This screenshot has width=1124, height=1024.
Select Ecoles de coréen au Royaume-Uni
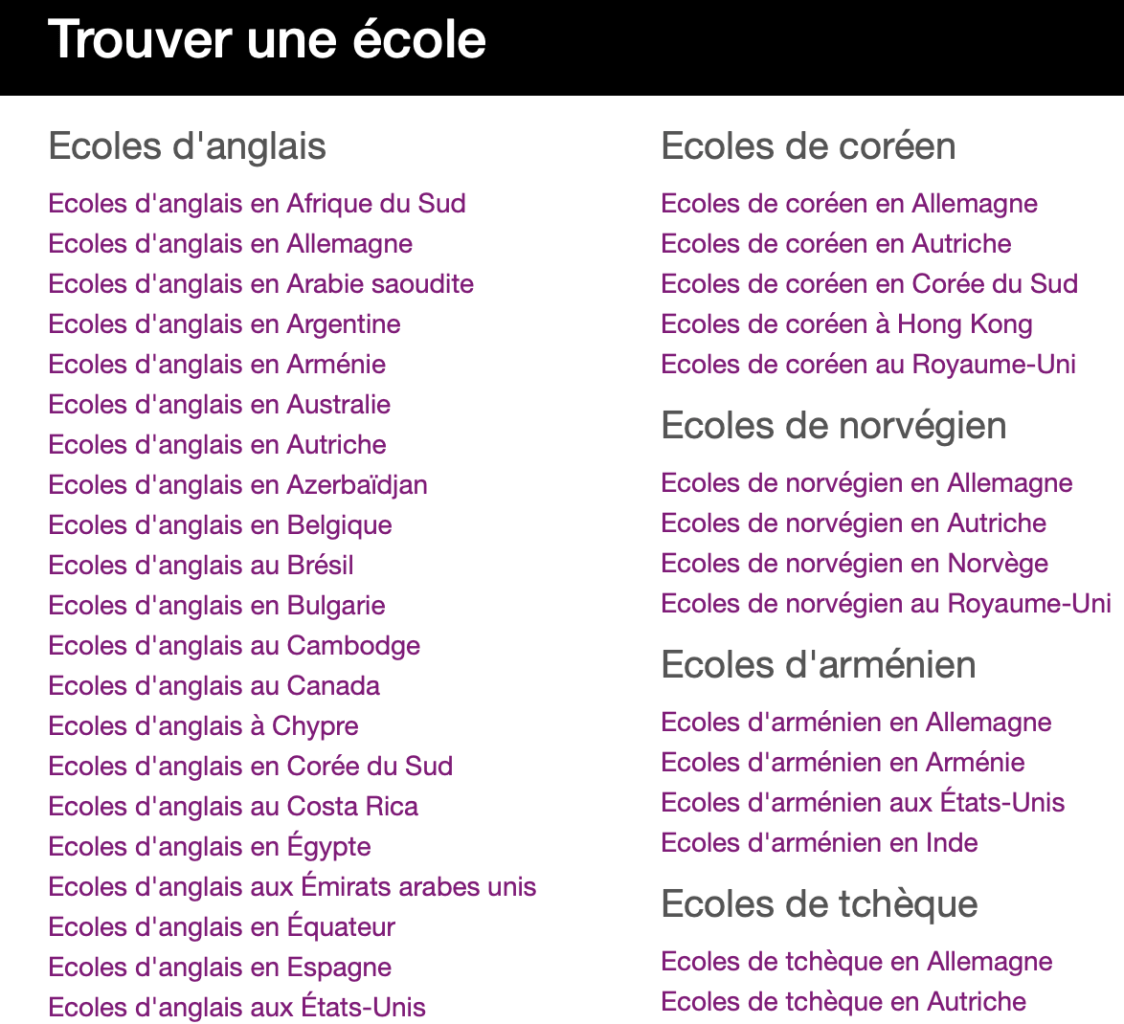point(868,364)
